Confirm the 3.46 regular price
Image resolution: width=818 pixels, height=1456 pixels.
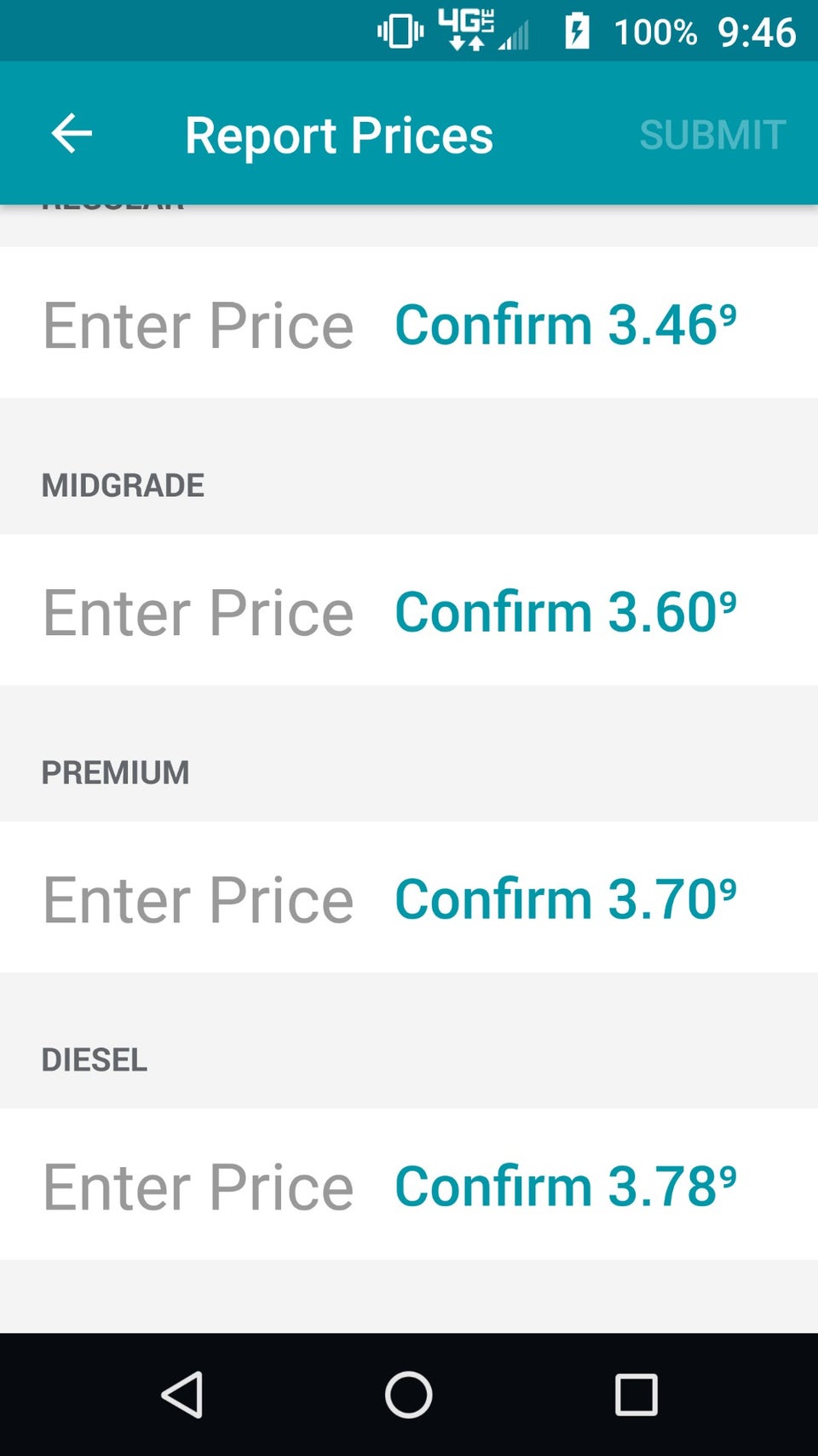[x=565, y=325]
